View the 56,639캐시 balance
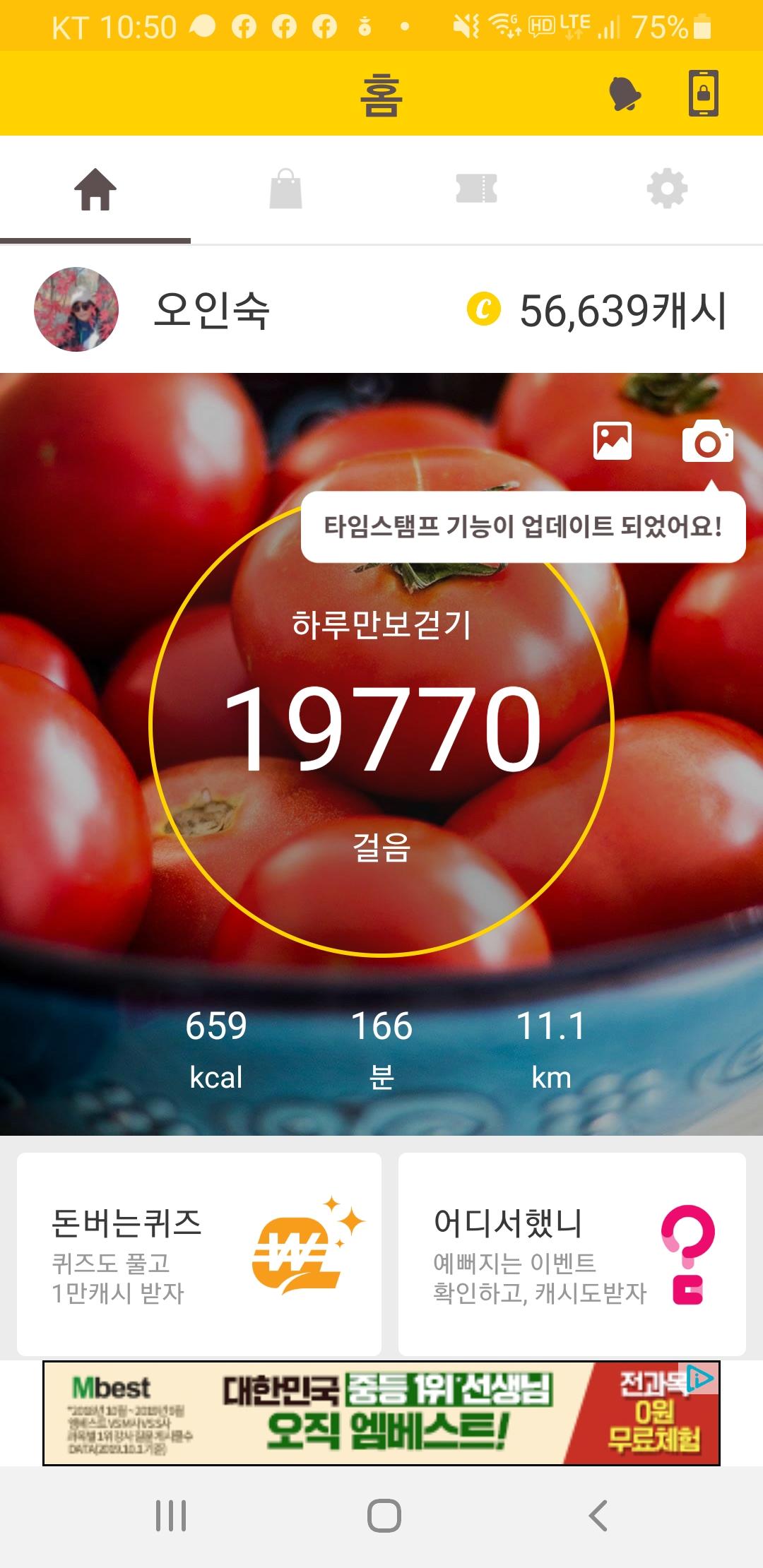Image resolution: width=763 pixels, height=1568 pixels. (598, 311)
